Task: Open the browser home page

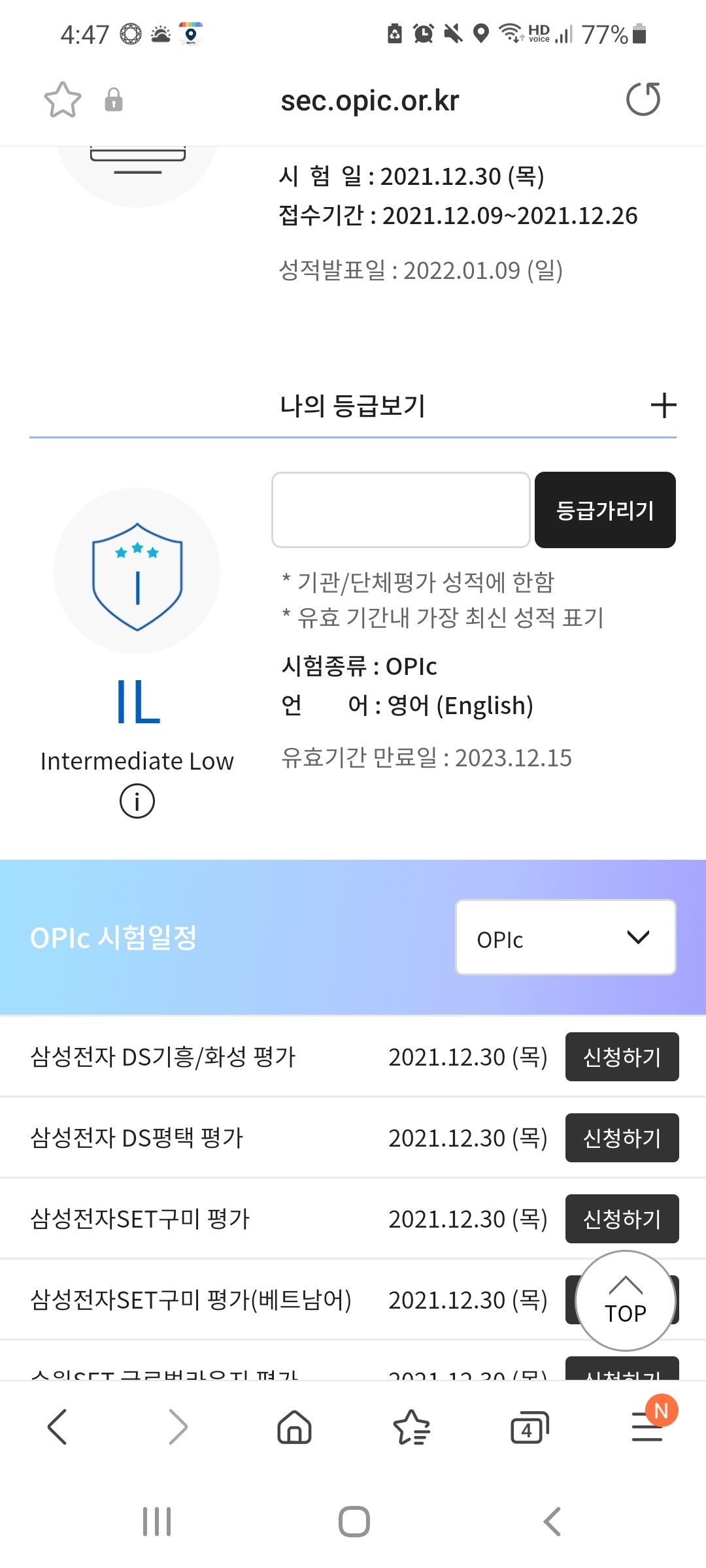Action: click(x=294, y=1427)
